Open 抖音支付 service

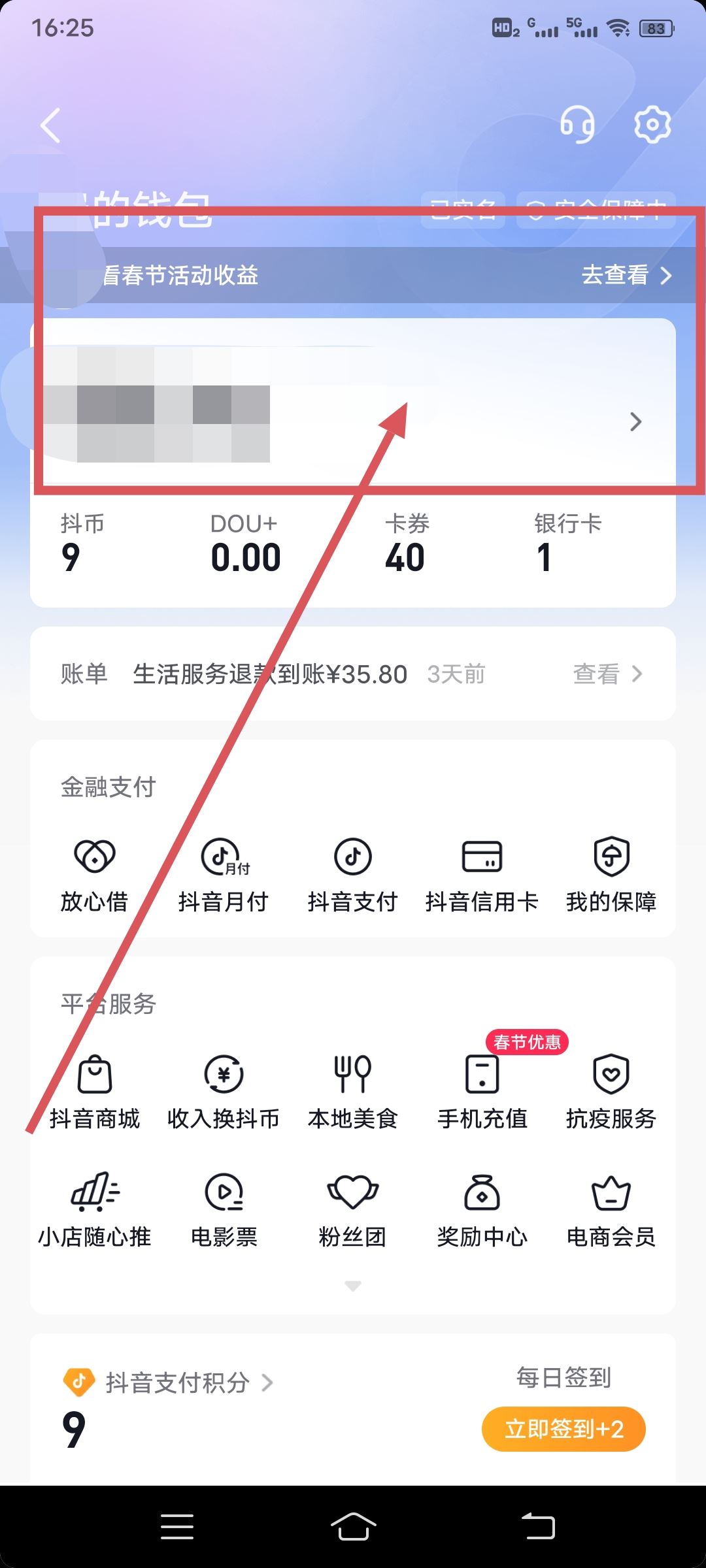pos(352,875)
